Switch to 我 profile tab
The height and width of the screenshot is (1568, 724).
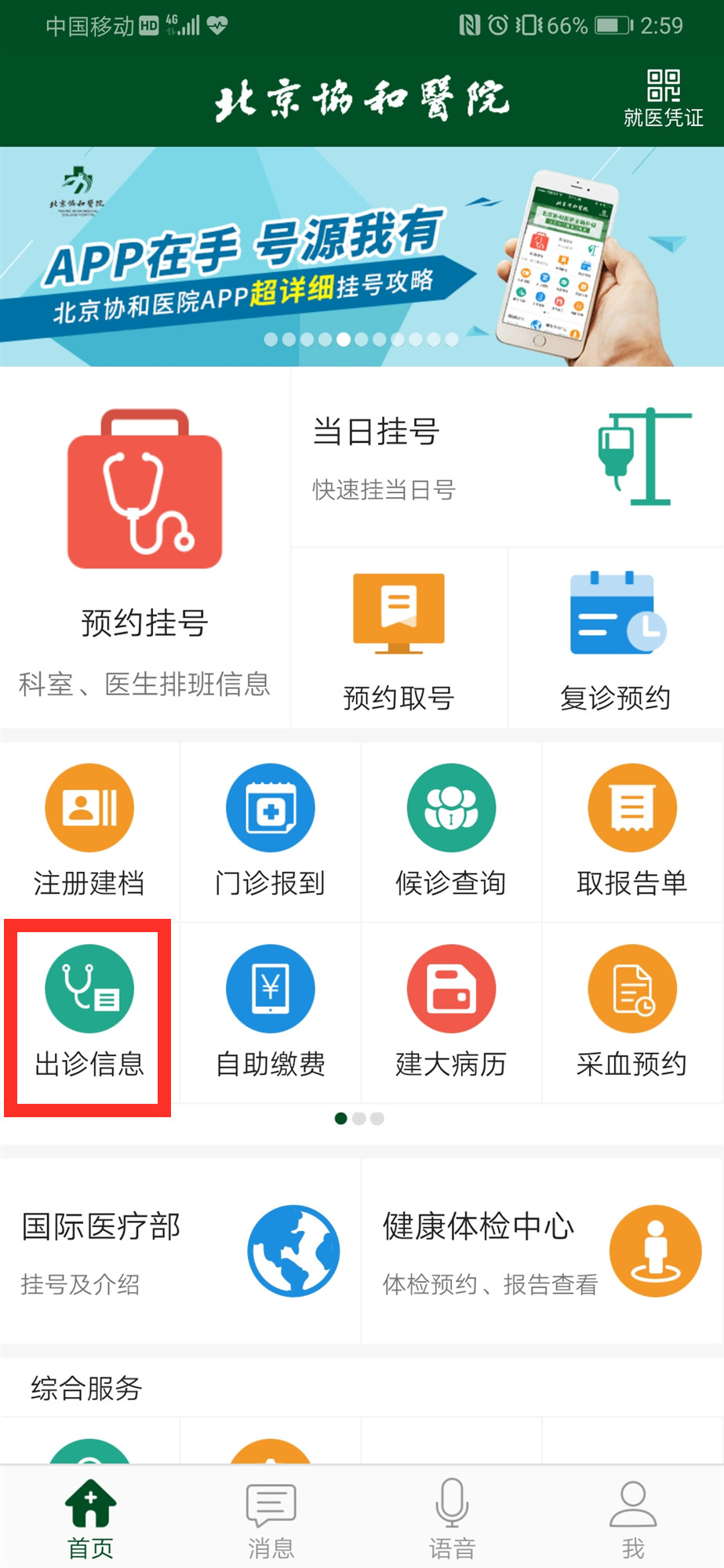point(633,1519)
